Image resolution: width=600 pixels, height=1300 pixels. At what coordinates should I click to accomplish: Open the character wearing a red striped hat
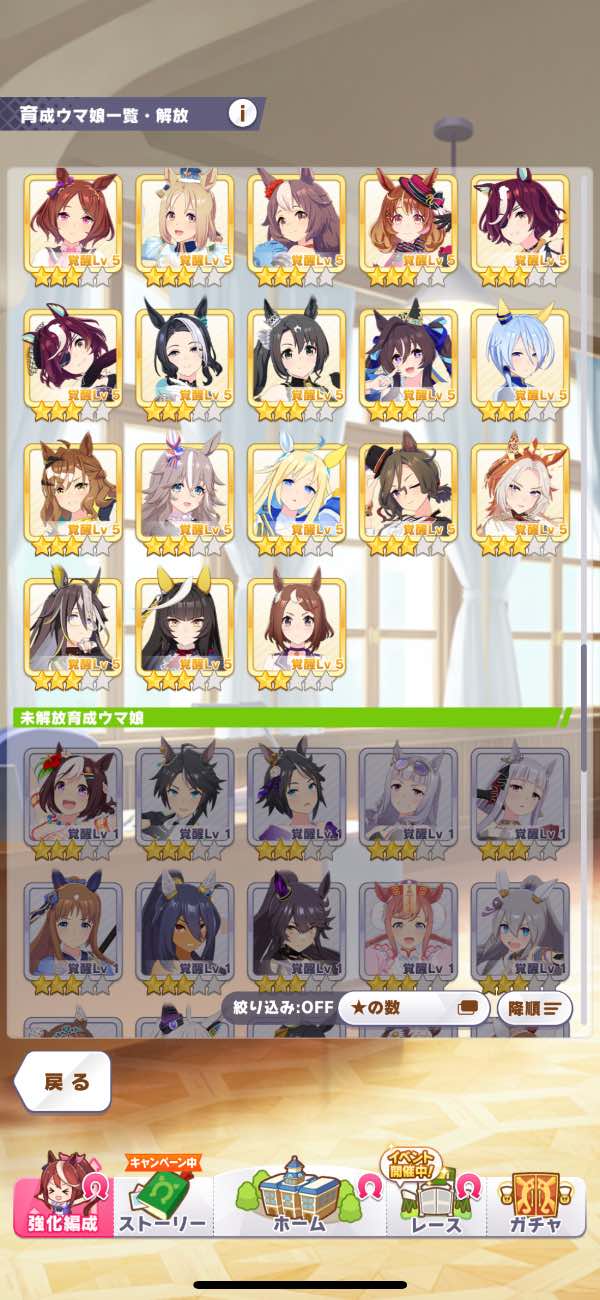(408, 223)
